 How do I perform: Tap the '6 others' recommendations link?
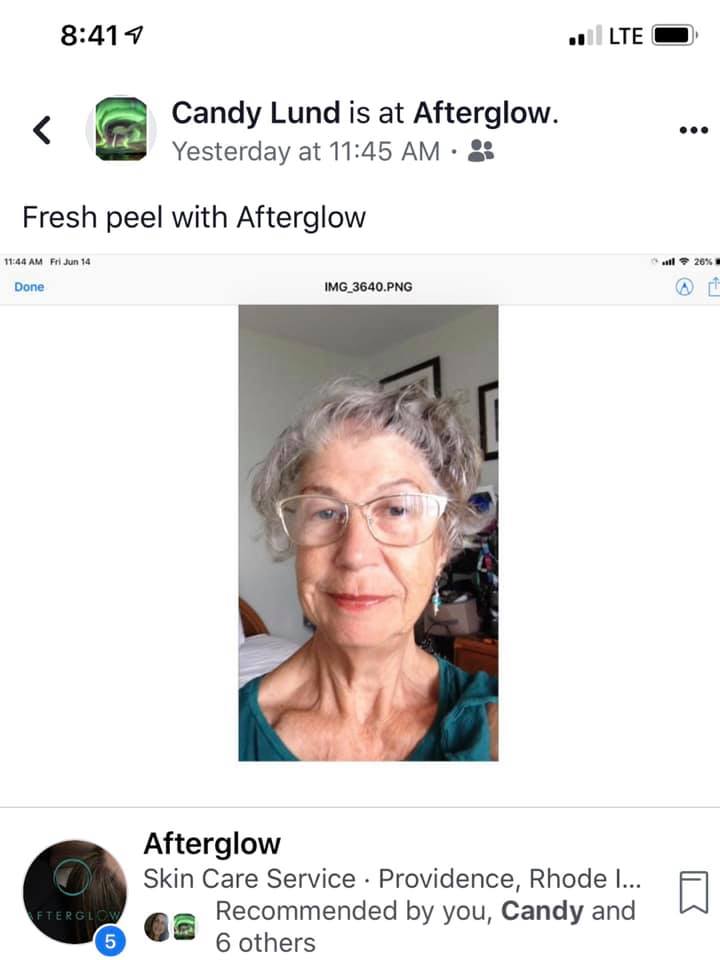click(268, 942)
